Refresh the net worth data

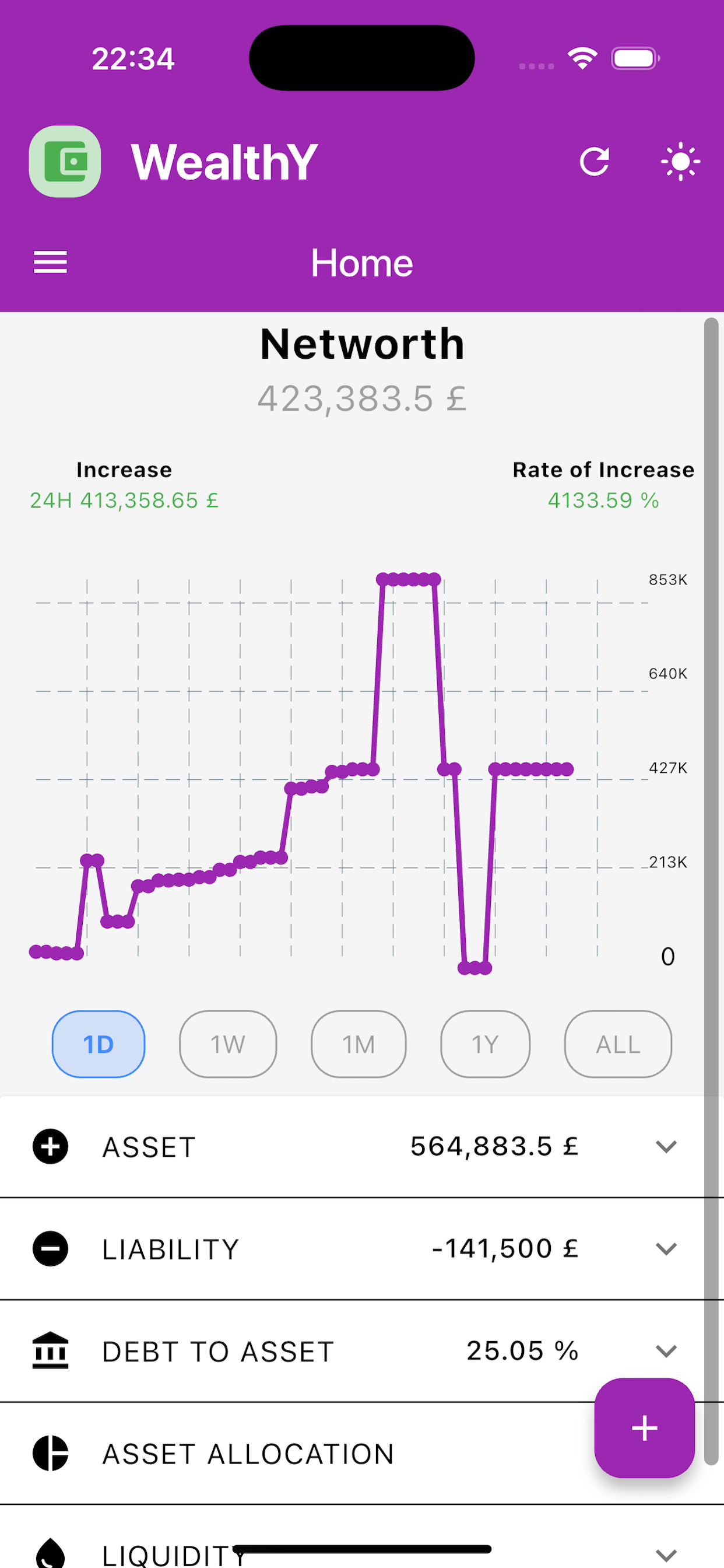click(x=596, y=160)
